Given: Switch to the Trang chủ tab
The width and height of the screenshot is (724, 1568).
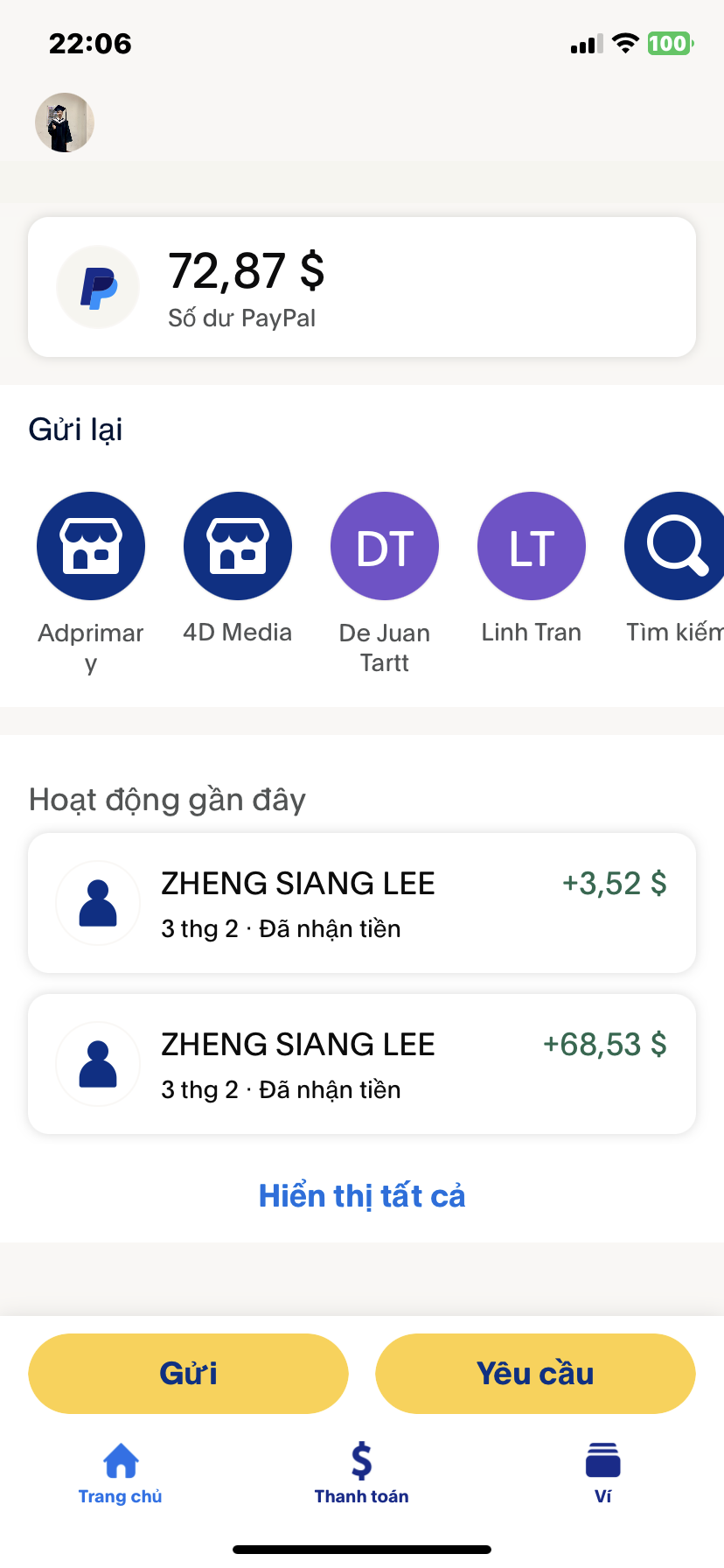Looking at the screenshot, I should (x=121, y=1473).
